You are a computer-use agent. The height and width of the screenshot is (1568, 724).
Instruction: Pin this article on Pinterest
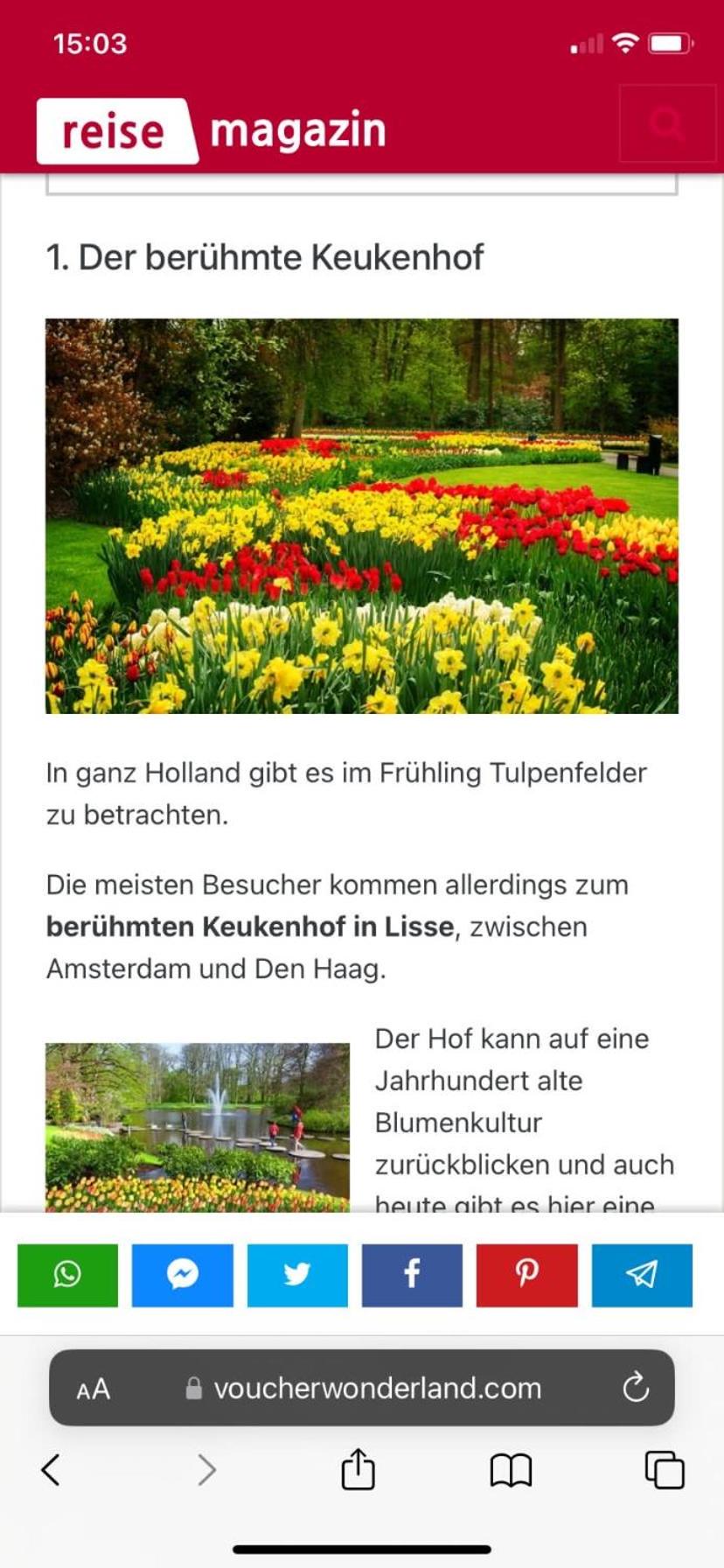526,1275
